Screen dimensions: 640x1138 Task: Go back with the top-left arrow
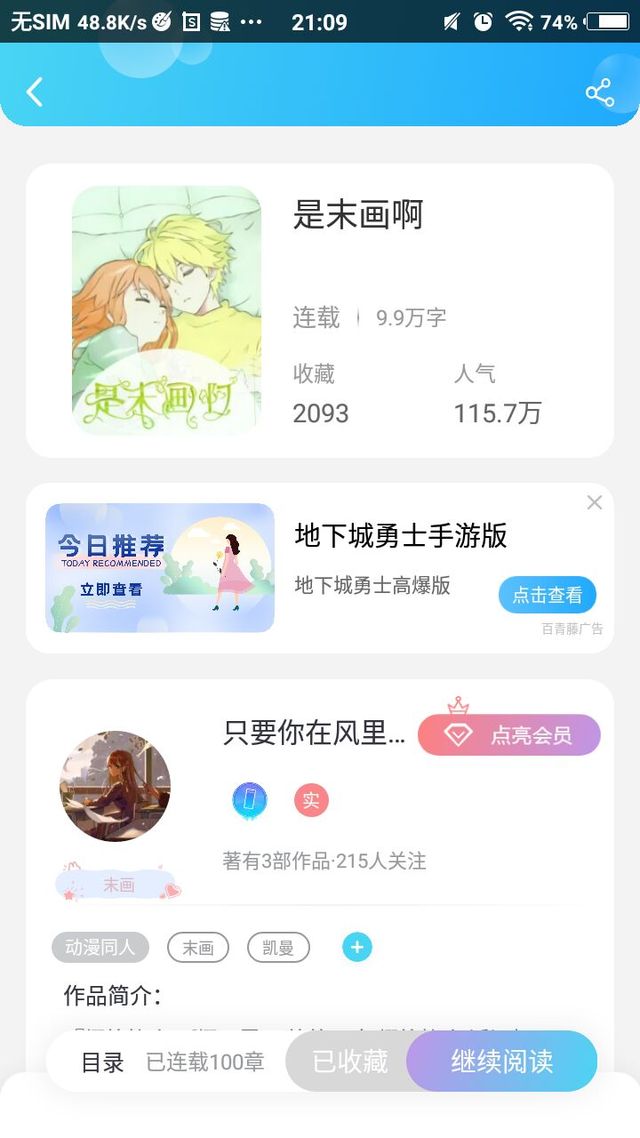click(x=35, y=91)
